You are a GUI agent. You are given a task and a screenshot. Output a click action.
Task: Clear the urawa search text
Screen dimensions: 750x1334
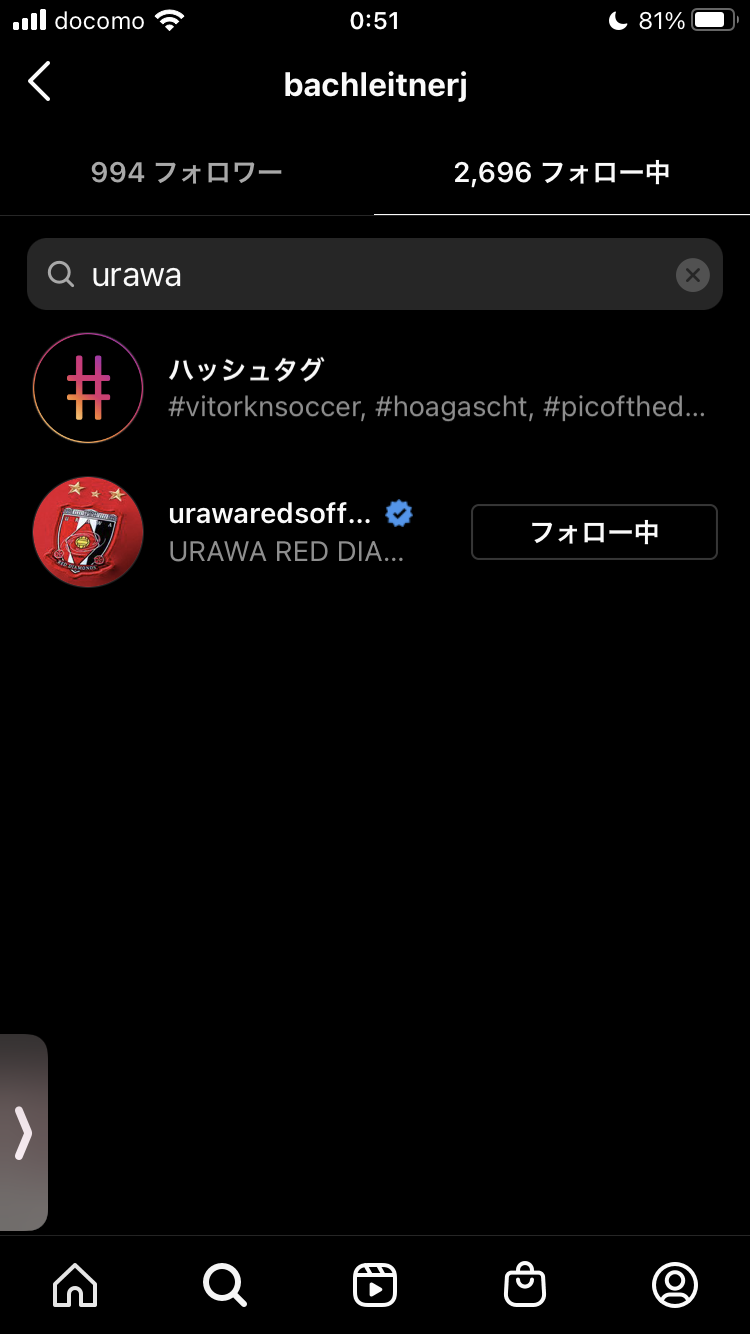pyautogui.click(x=692, y=274)
